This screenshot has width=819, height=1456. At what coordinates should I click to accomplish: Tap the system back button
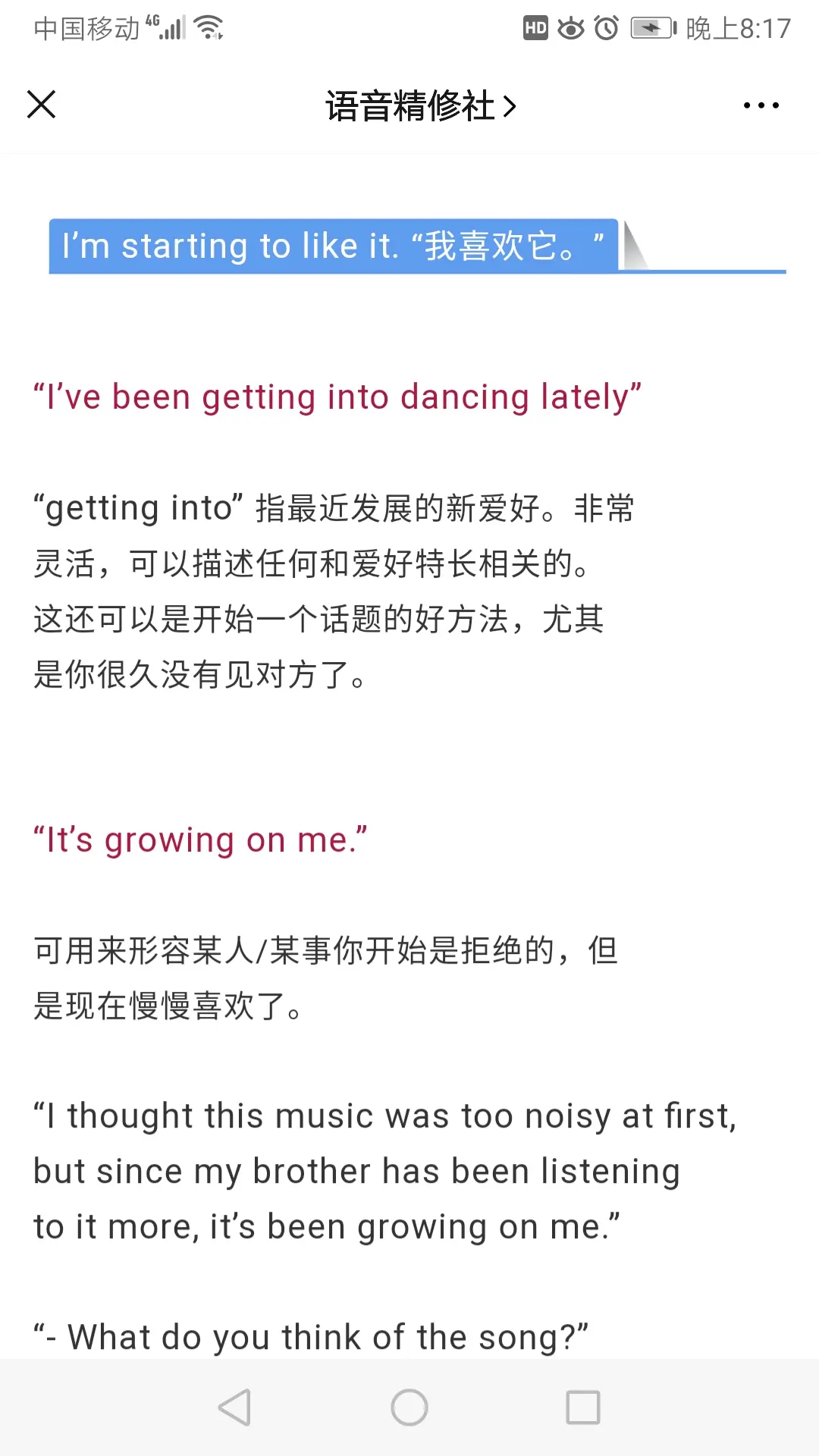(234, 1407)
